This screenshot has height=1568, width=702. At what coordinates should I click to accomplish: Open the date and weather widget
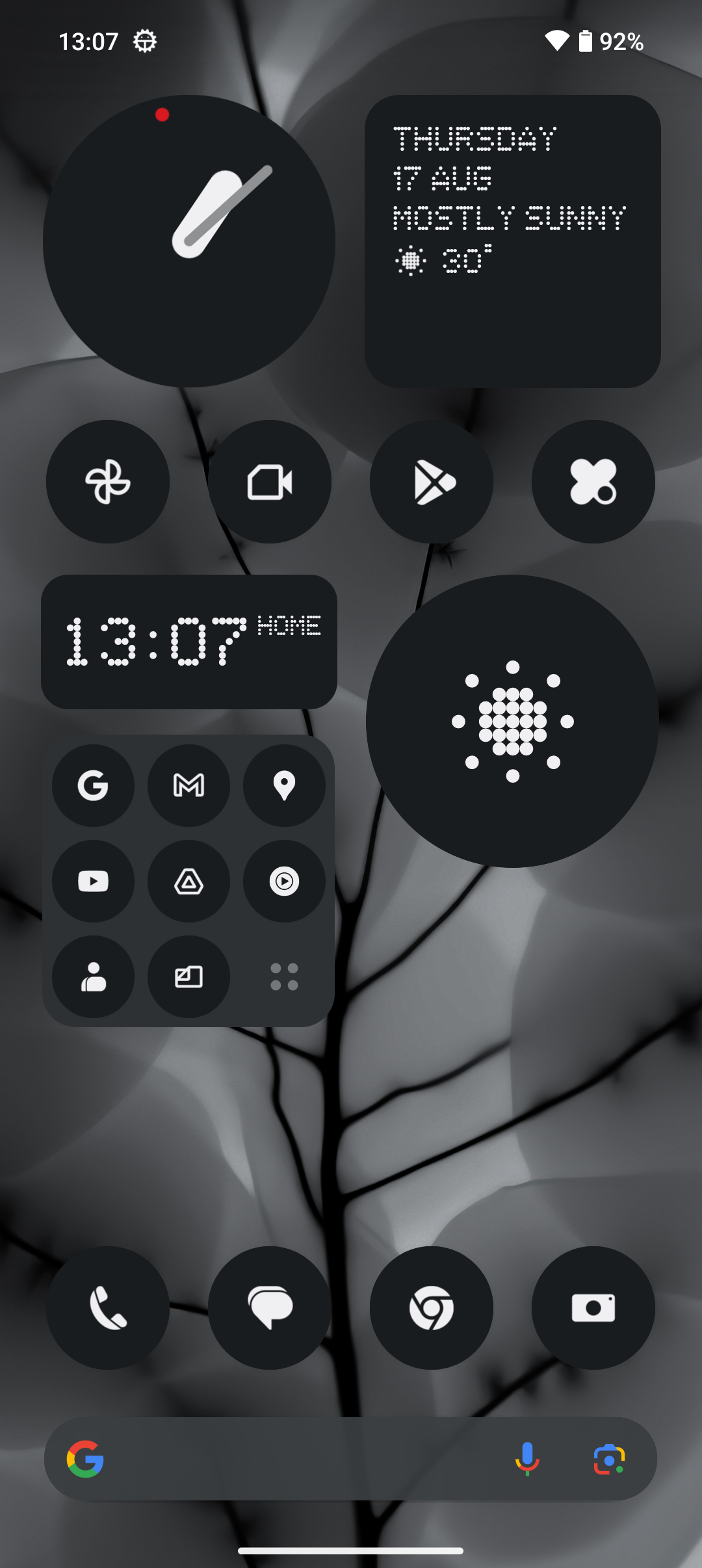[512, 241]
